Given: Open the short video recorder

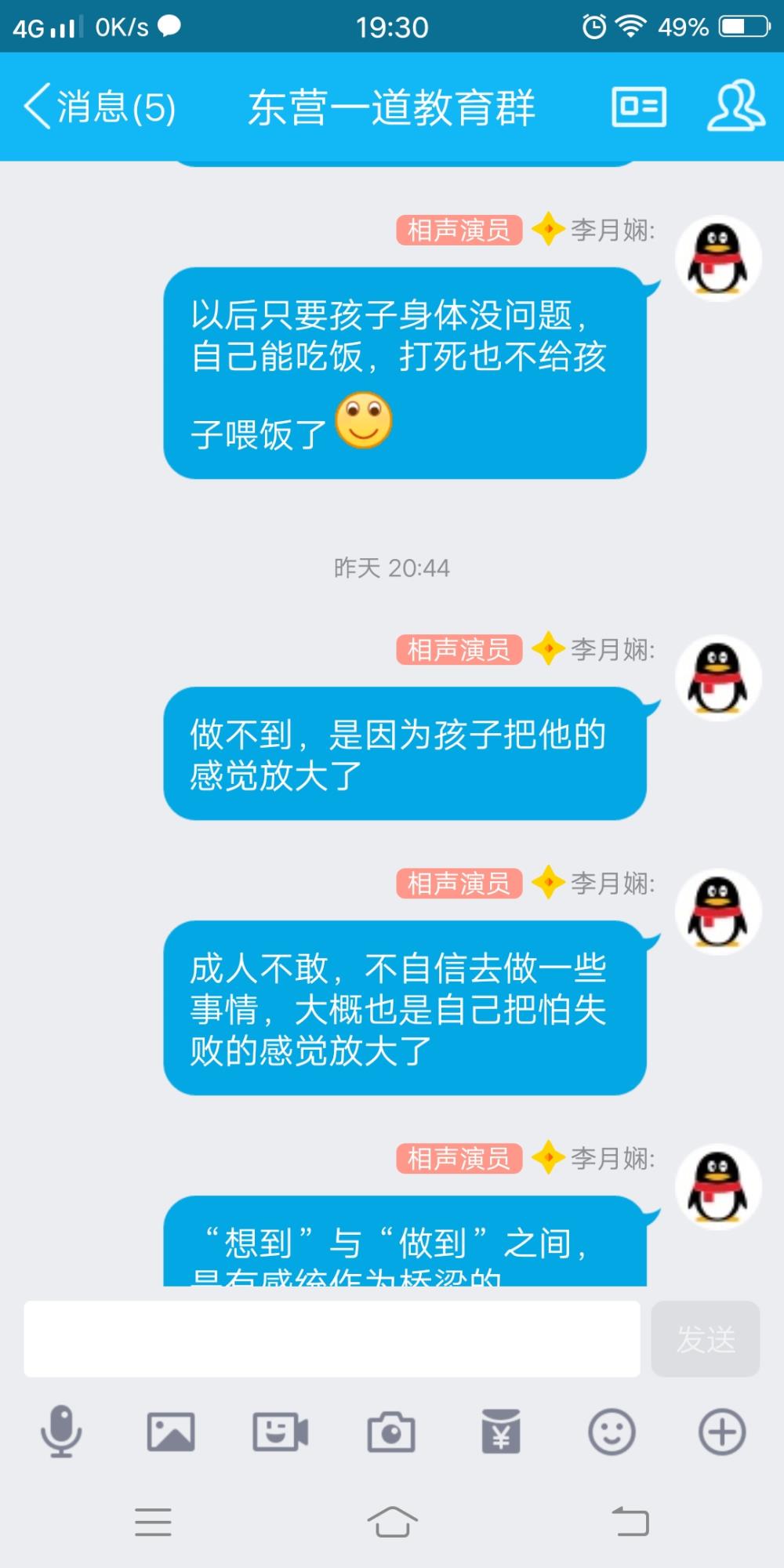Looking at the screenshot, I should (x=280, y=1432).
